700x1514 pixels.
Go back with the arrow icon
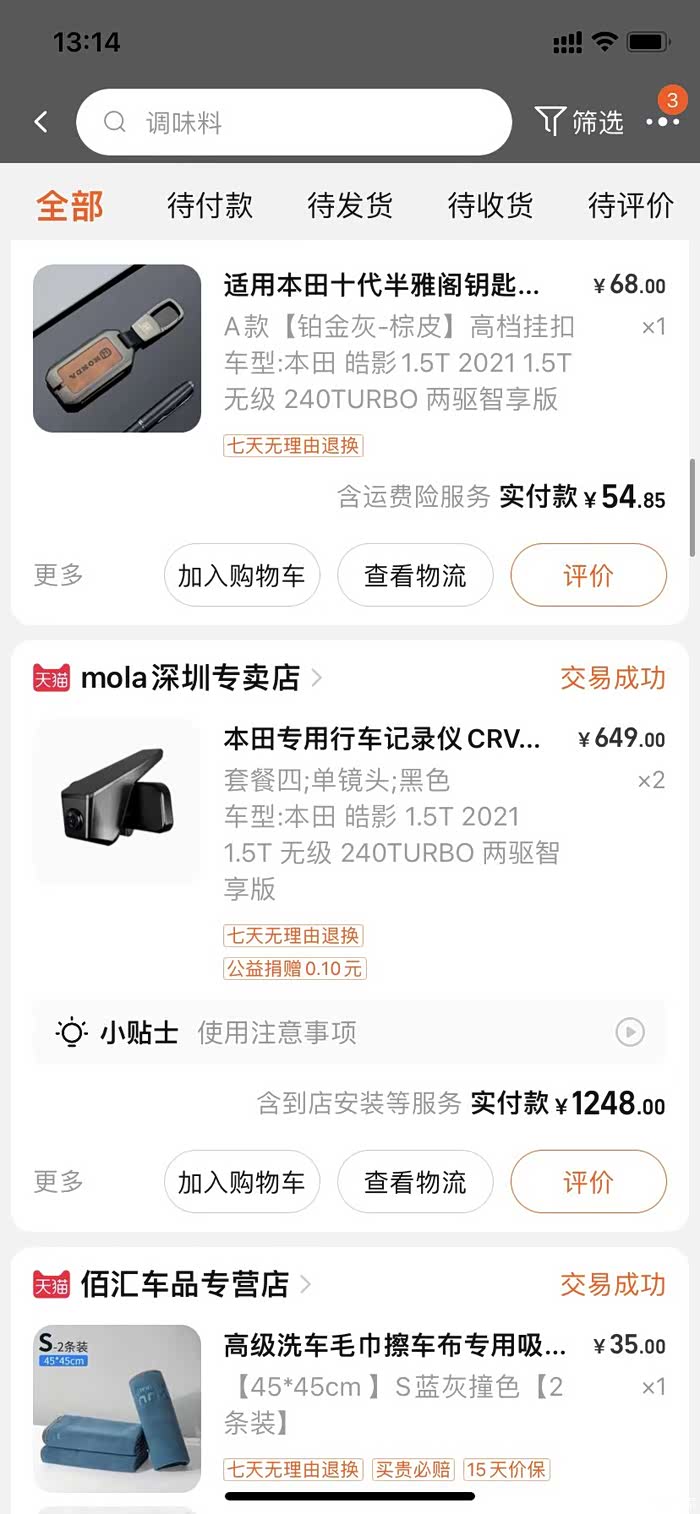[41, 122]
